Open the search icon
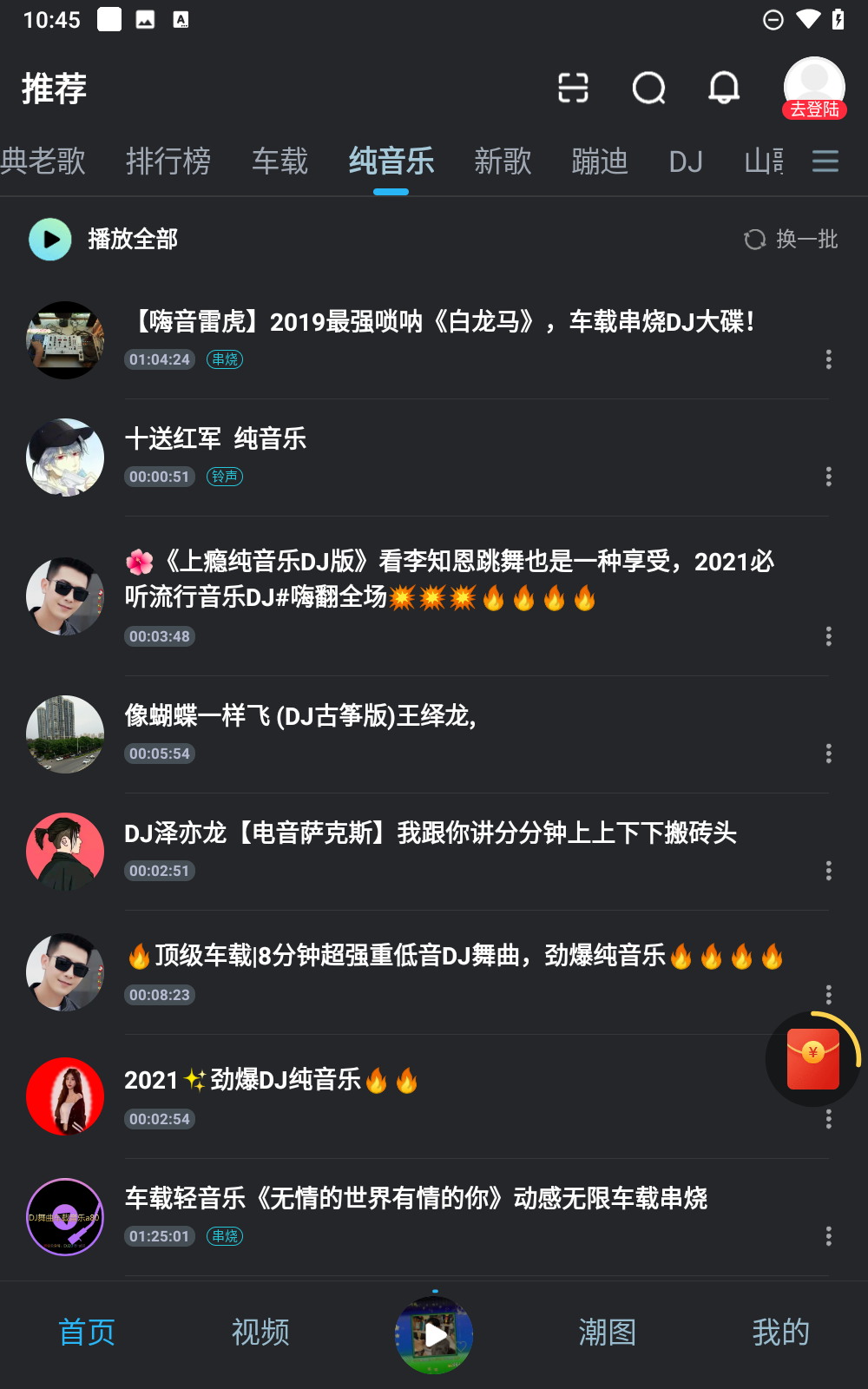Viewport: 868px width, 1389px height. pyautogui.click(x=648, y=88)
